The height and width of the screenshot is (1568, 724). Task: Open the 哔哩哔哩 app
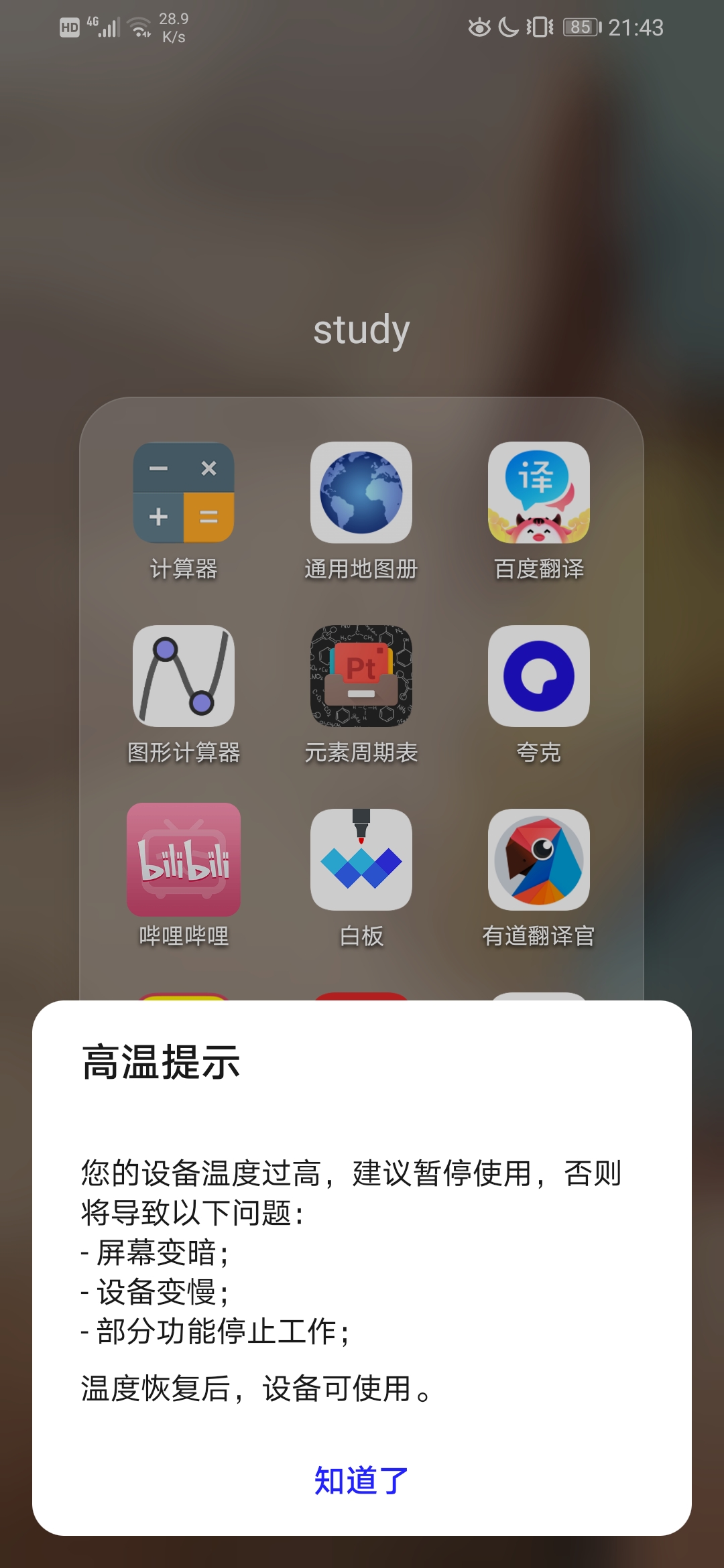click(x=184, y=860)
